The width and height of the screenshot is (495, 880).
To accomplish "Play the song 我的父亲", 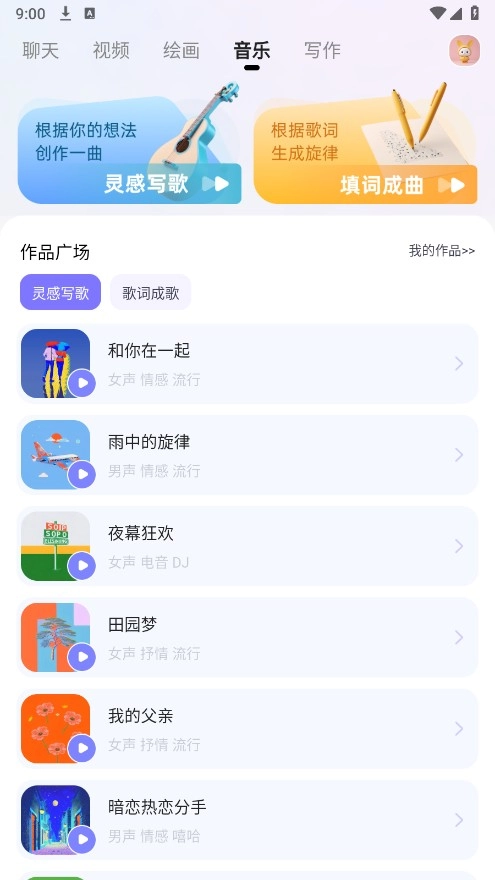I will [x=82, y=748].
